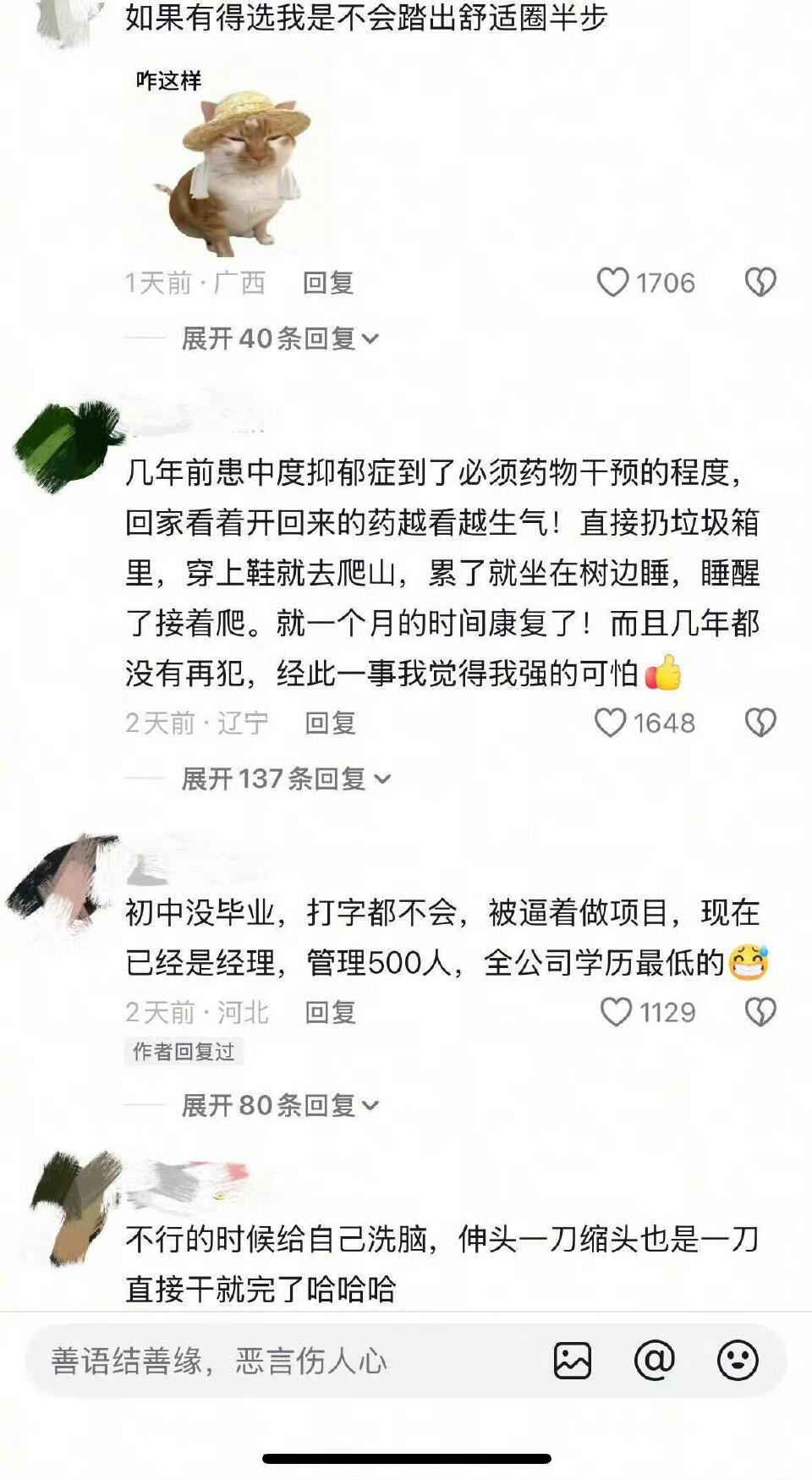
Task: Like the manager comment with 1129 likes
Action: [x=614, y=1010]
